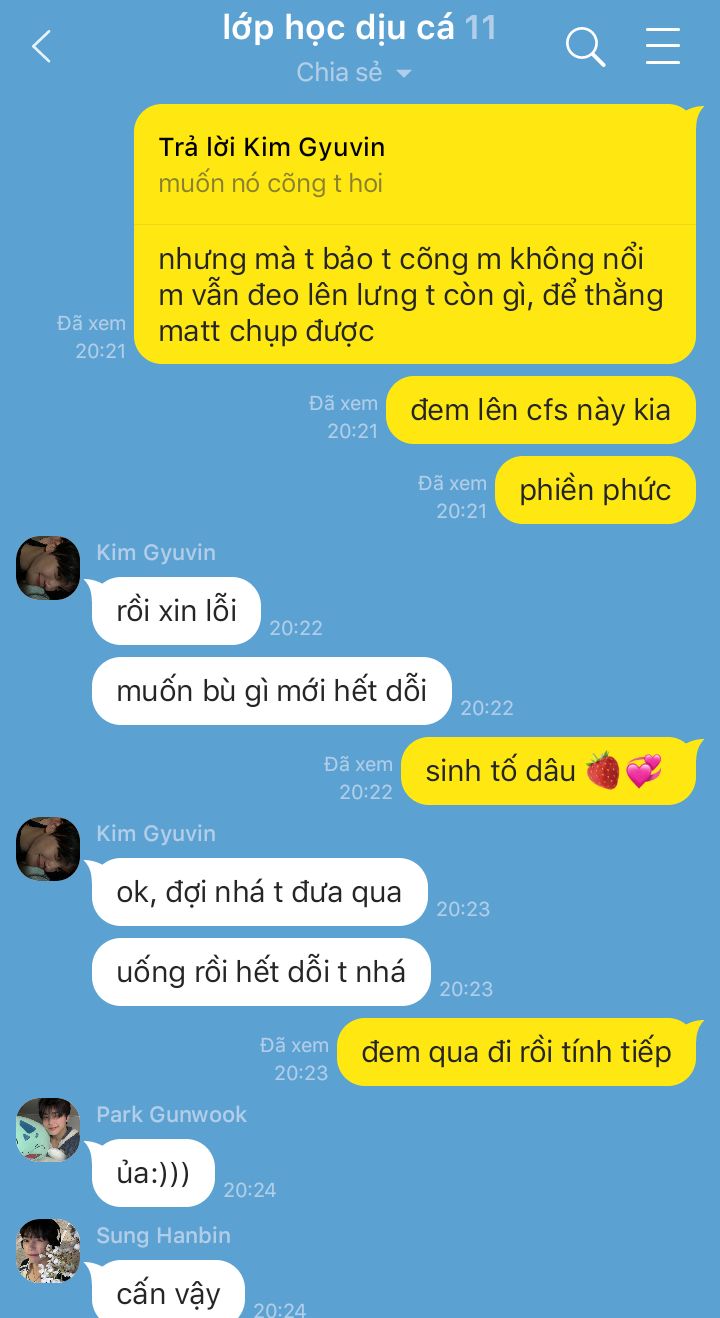Open the chat room menu
The image size is (720, 1318).
[662, 46]
